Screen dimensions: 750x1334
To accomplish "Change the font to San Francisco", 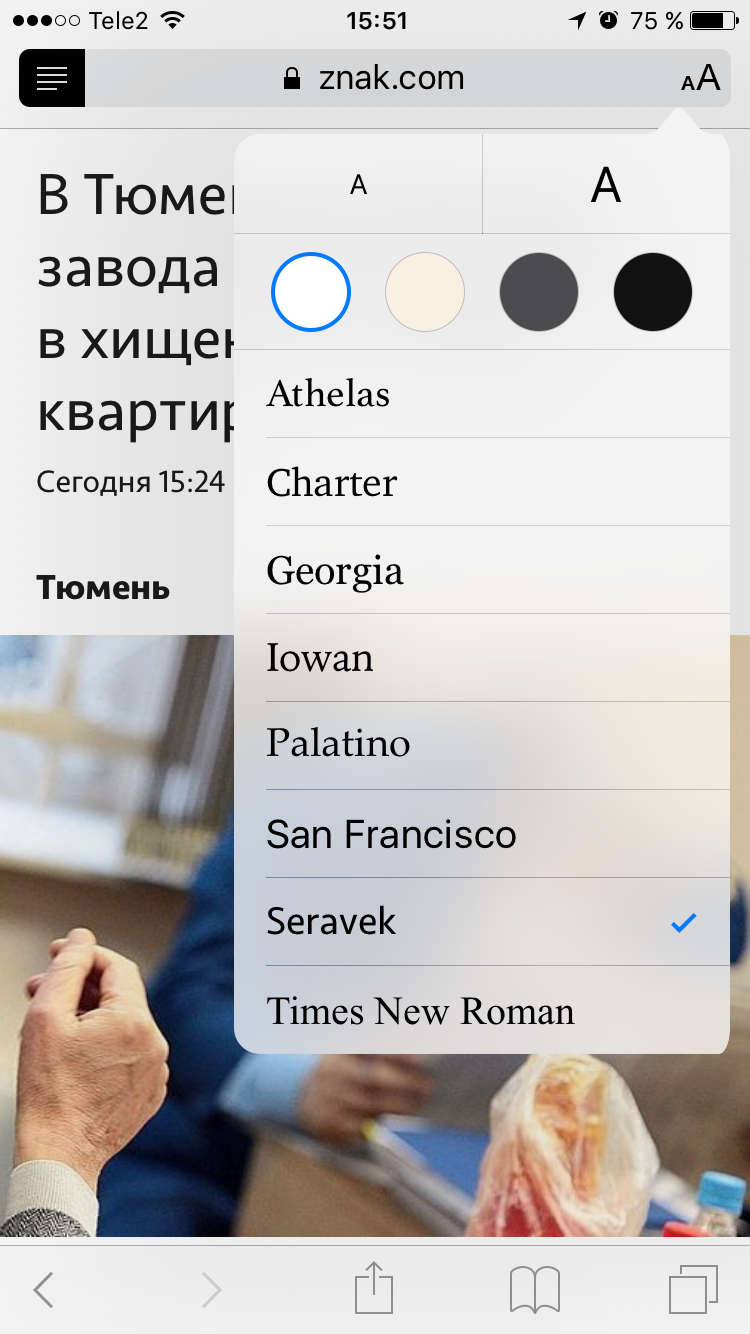I will click(480, 834).
